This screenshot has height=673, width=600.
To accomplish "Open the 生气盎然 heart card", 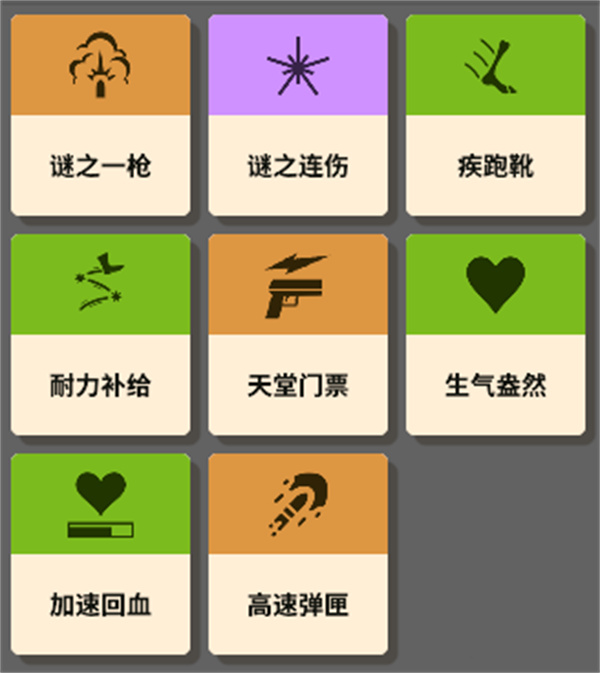I will tap(495, 335).
